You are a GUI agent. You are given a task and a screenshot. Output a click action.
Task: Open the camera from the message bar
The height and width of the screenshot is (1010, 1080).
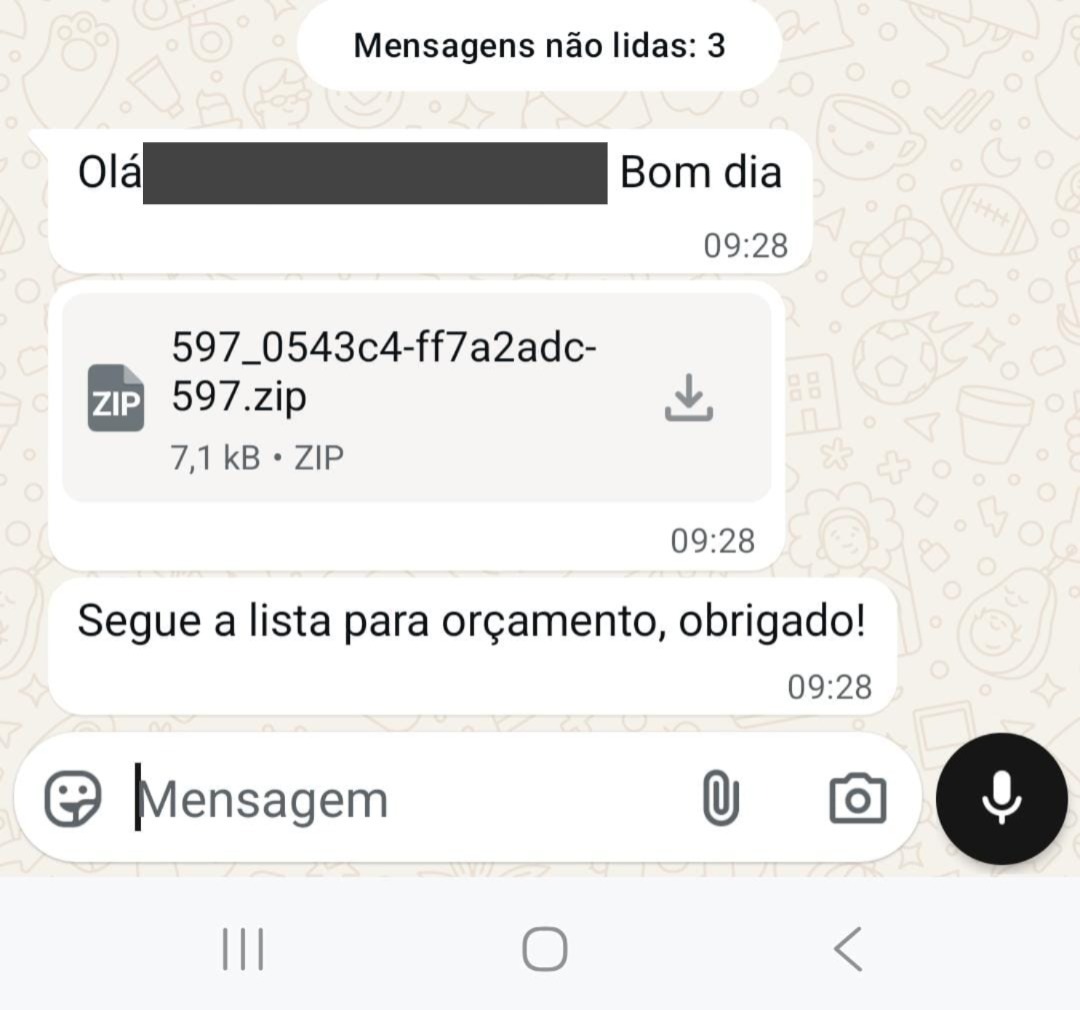[857, 799]
